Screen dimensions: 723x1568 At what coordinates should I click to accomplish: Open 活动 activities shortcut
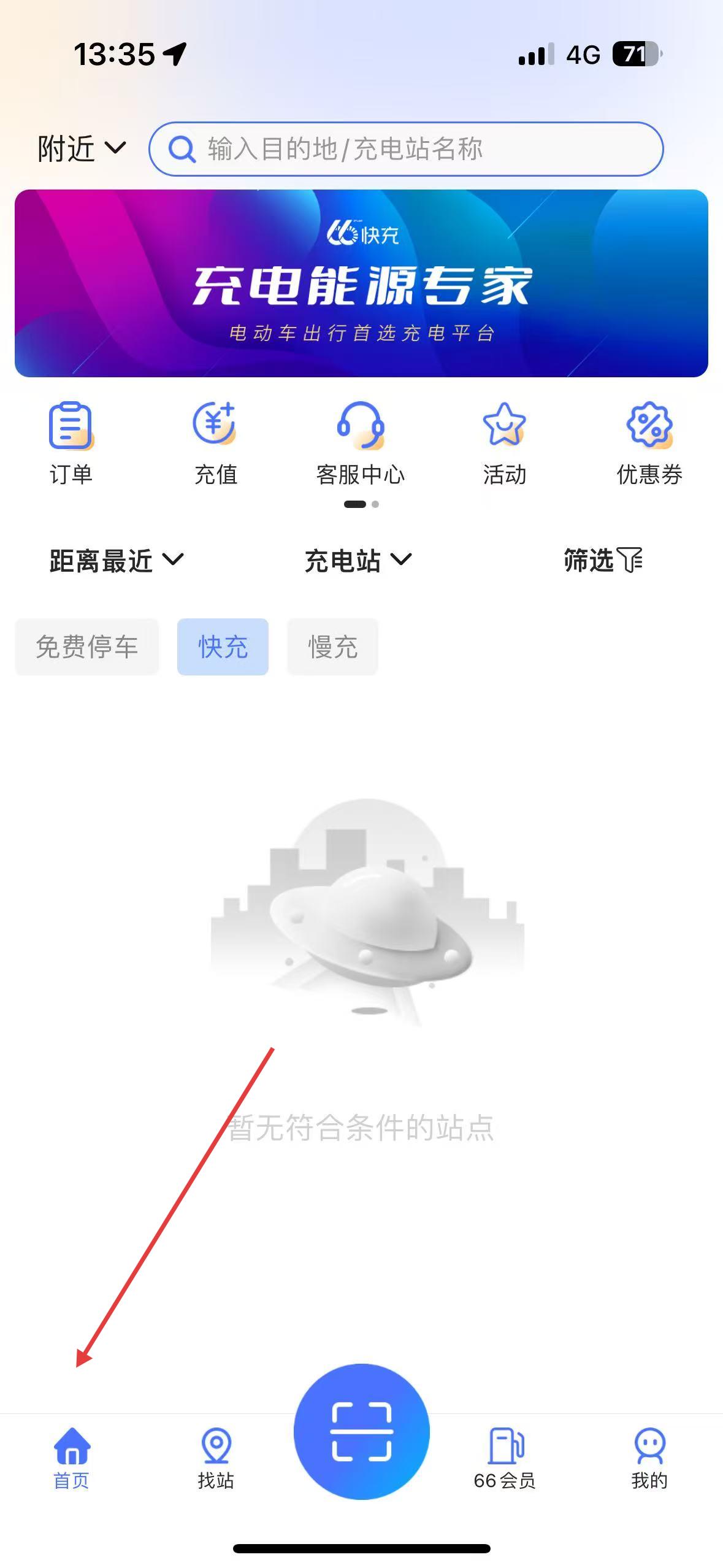click(x=505, y=443)
